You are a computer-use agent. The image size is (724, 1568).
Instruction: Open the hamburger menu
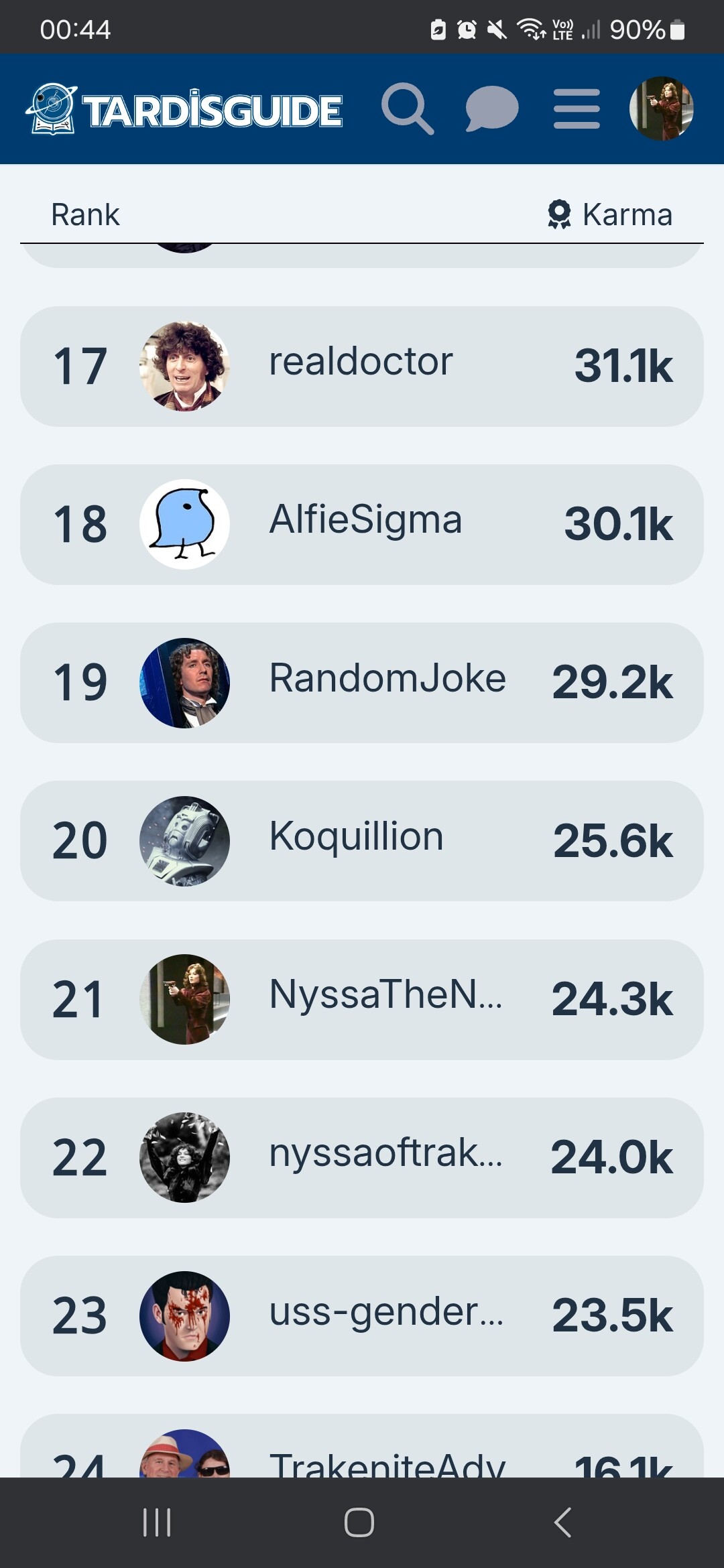point(577,109)
